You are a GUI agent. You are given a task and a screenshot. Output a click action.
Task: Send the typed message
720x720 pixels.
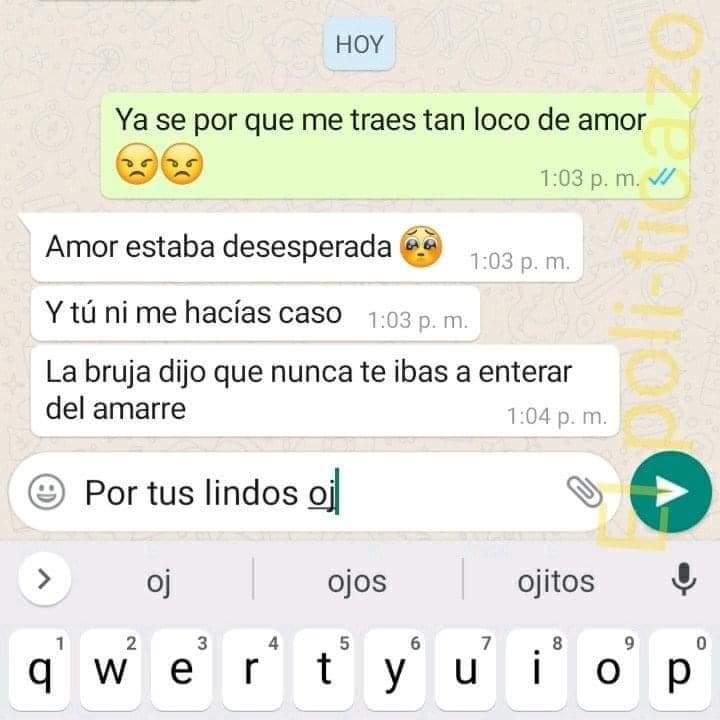[x=671, y=491]
